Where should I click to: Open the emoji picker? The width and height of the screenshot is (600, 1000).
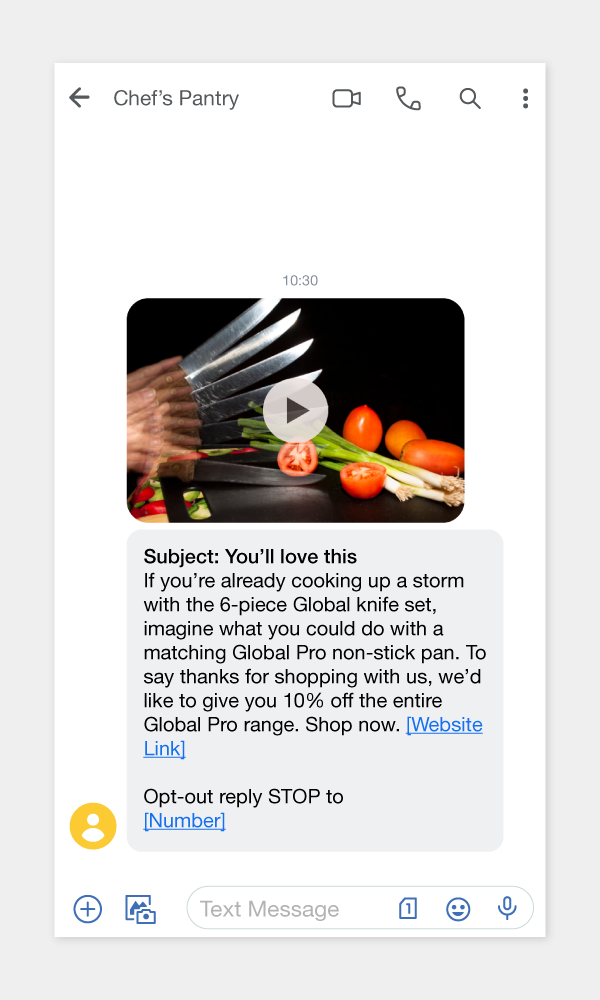458,909
